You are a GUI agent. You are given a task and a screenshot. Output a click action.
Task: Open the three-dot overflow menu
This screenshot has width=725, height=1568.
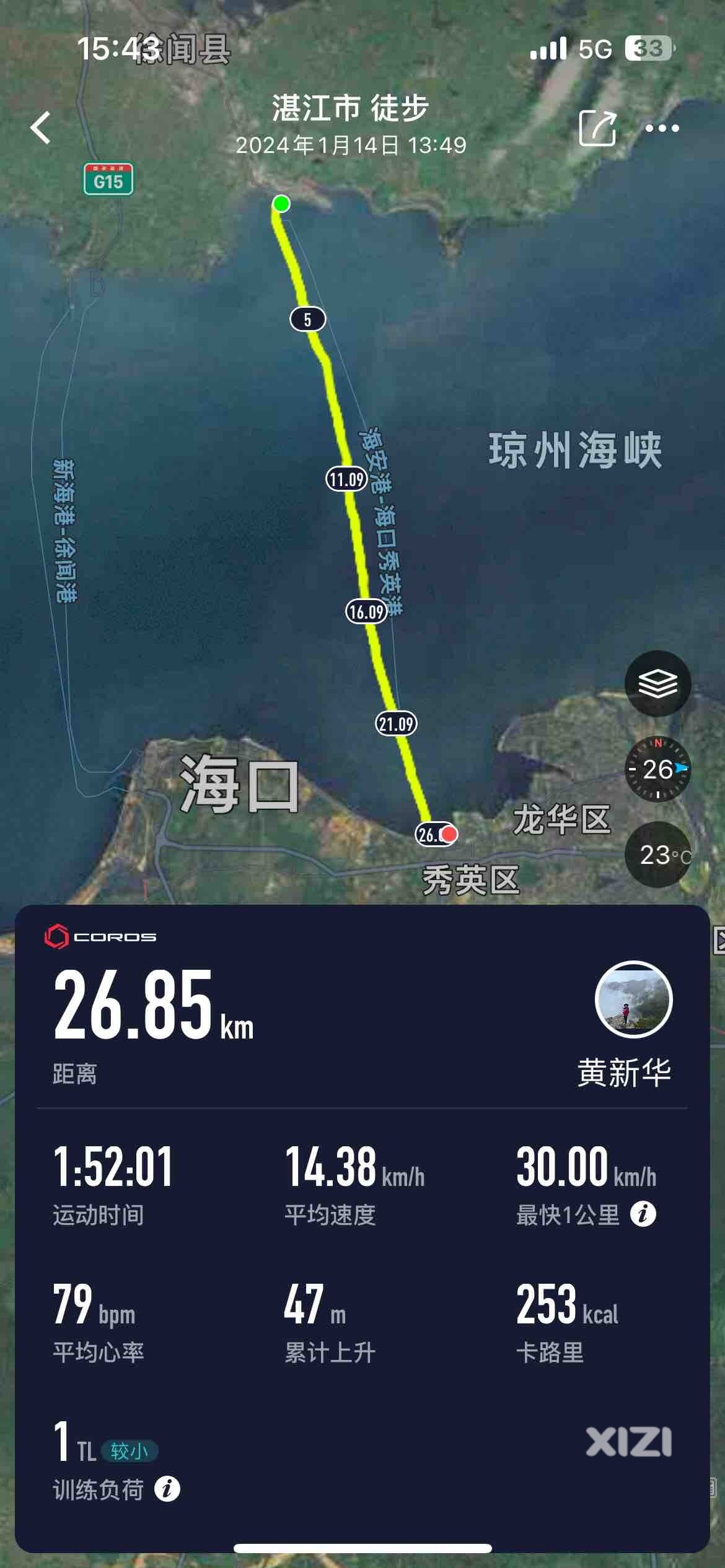[x=662, y=128]
